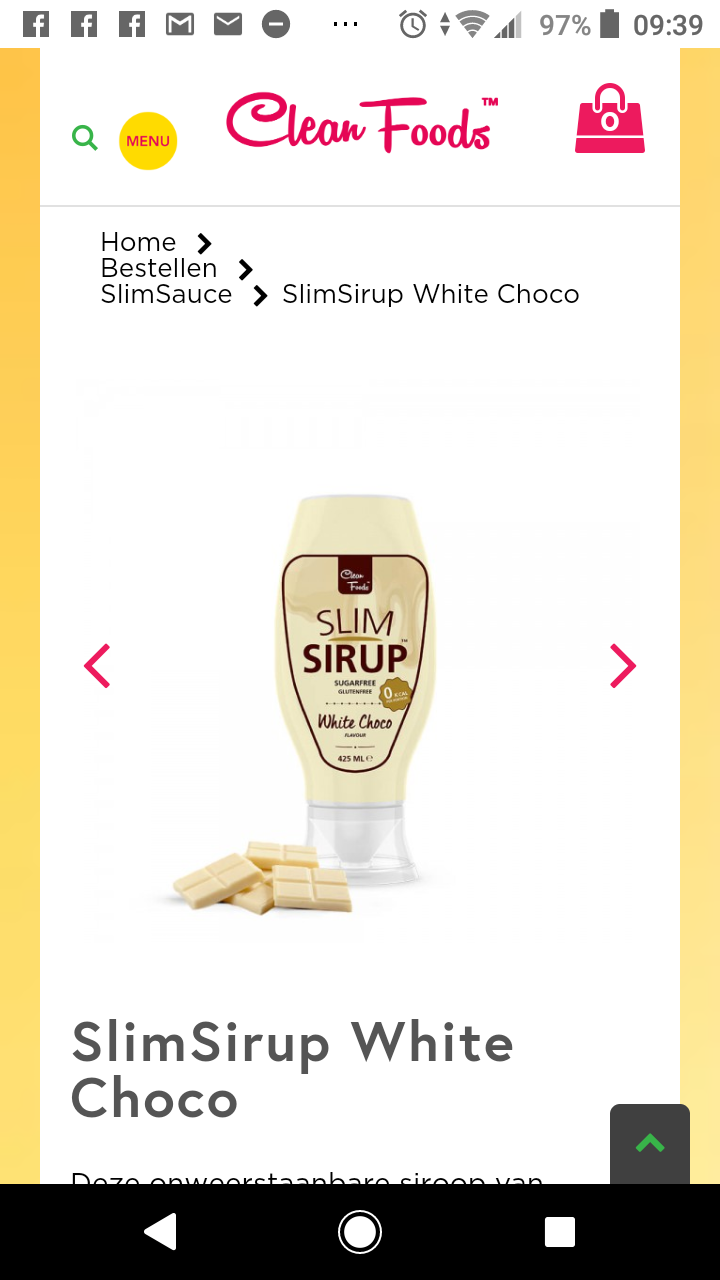
Task: Go to the Clean Foods homepage logo
Action: point(362,122)
